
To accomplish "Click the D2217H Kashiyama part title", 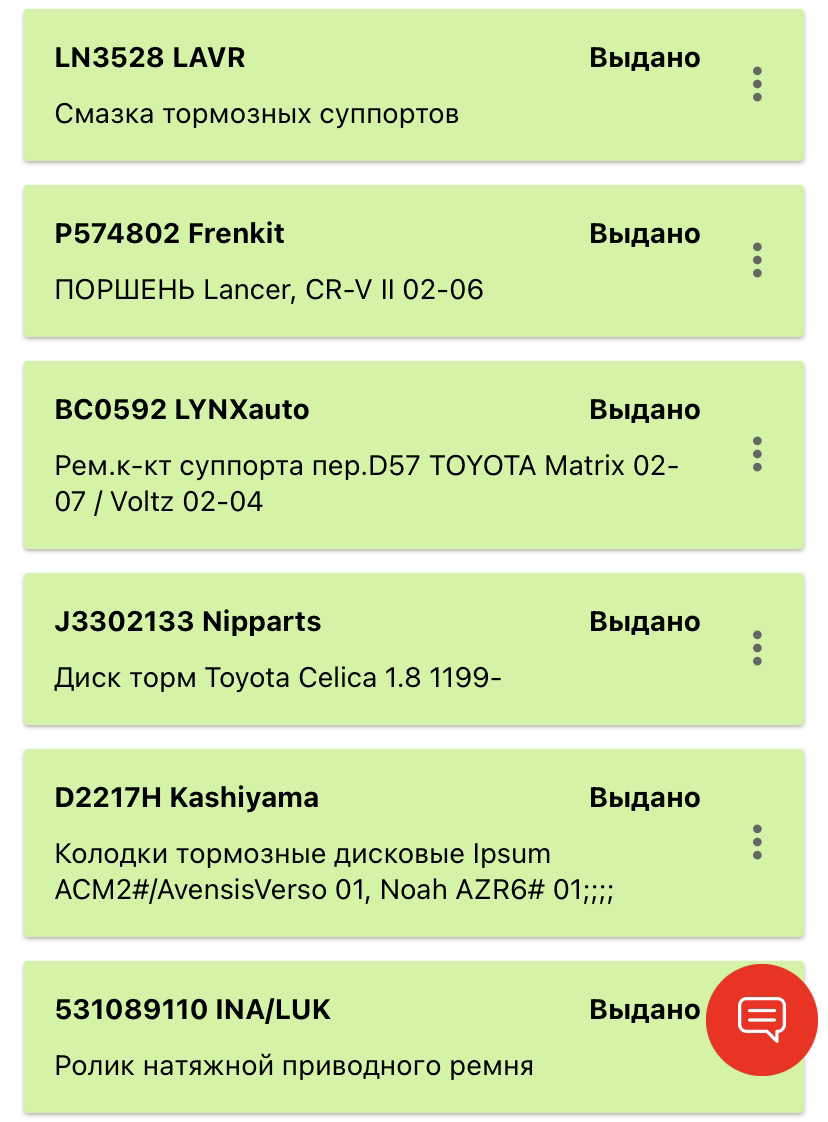I will 186,798.
